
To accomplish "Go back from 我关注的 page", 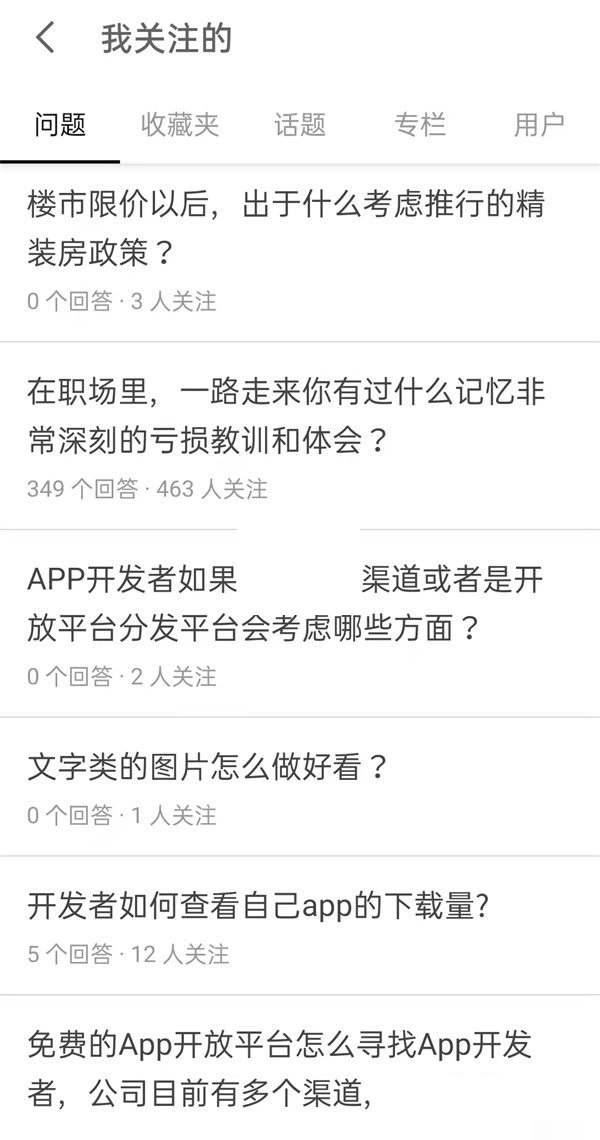I will pyautogui.click(x=44, y=39).
